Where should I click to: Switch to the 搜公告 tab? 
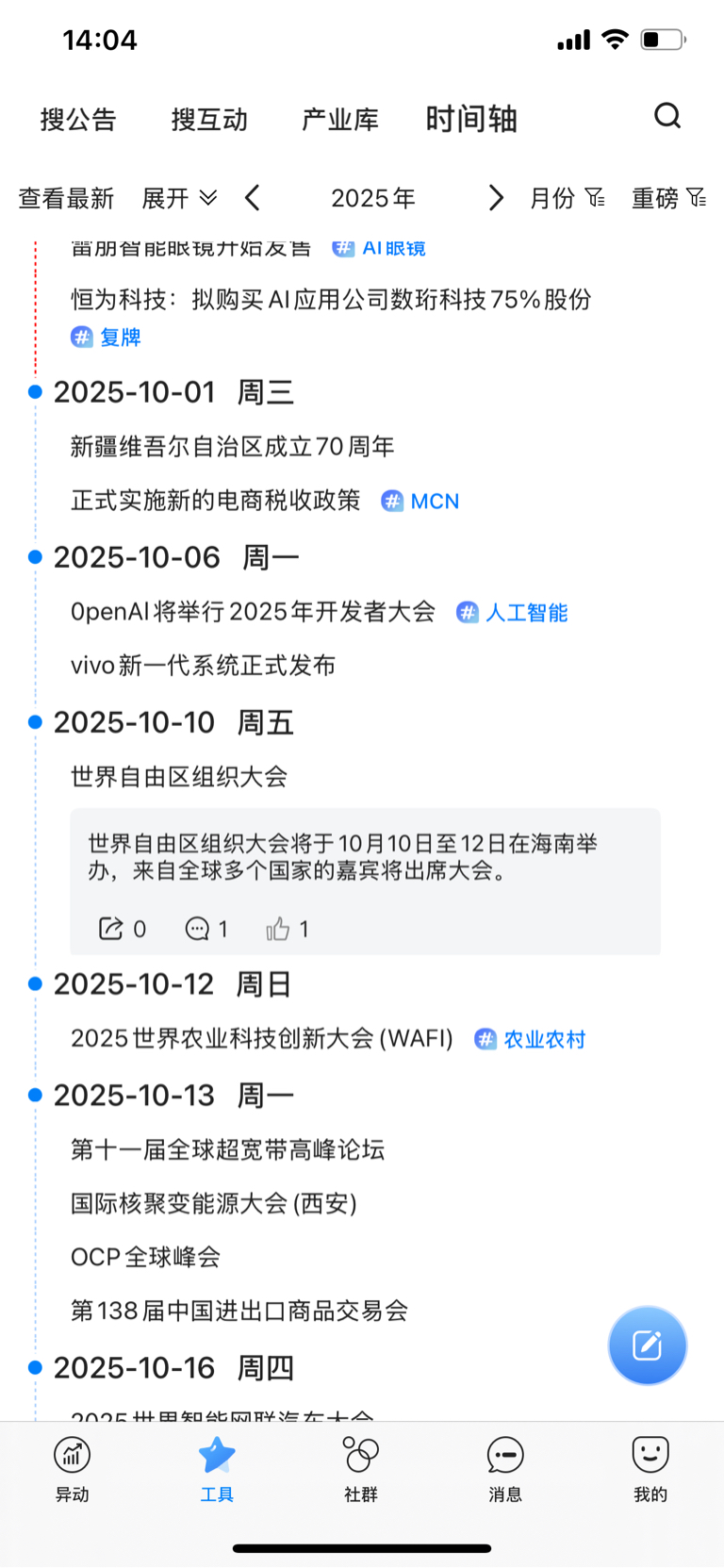[x=78, y=120]
